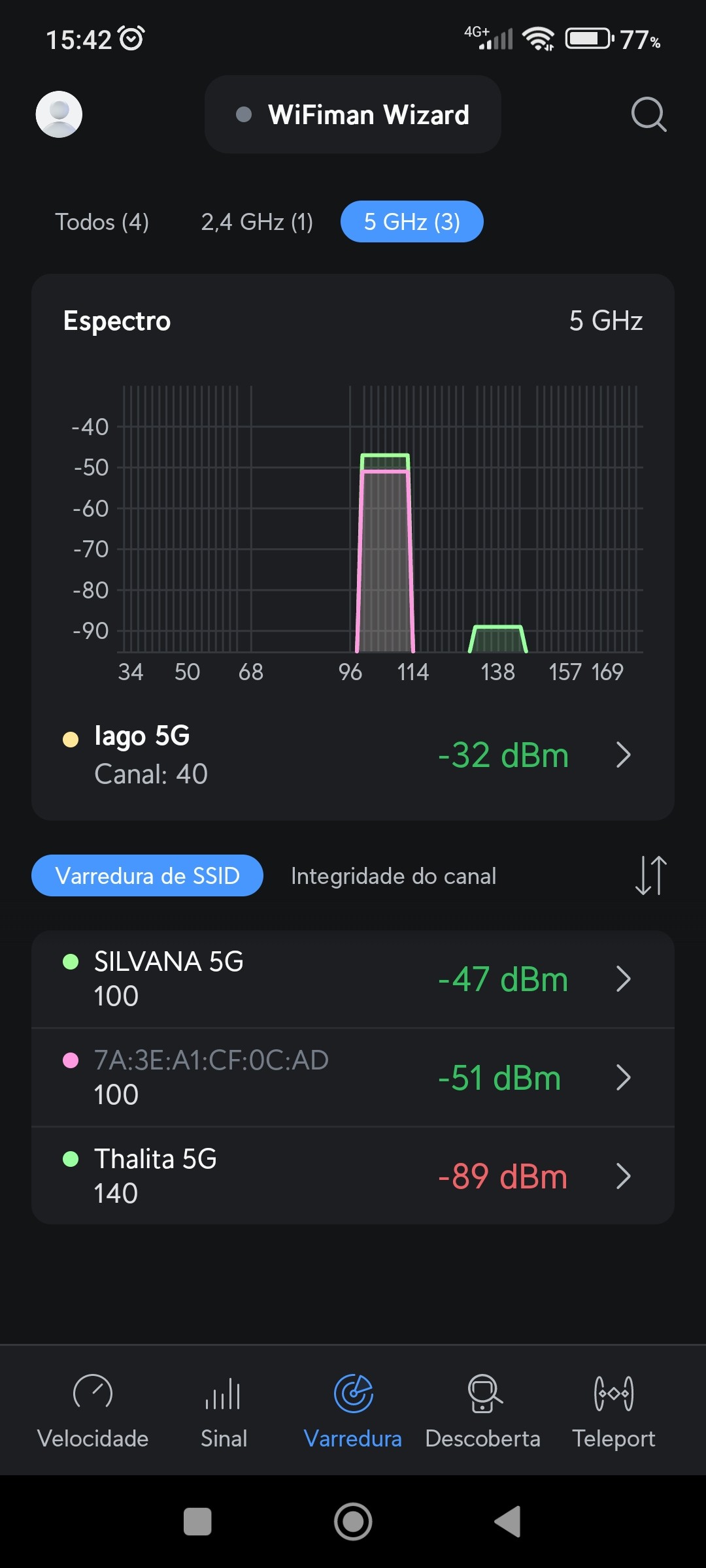Screen dimensions: 706x1568
Task: Show the Varredura de SSID list
Action: (147, 875)
